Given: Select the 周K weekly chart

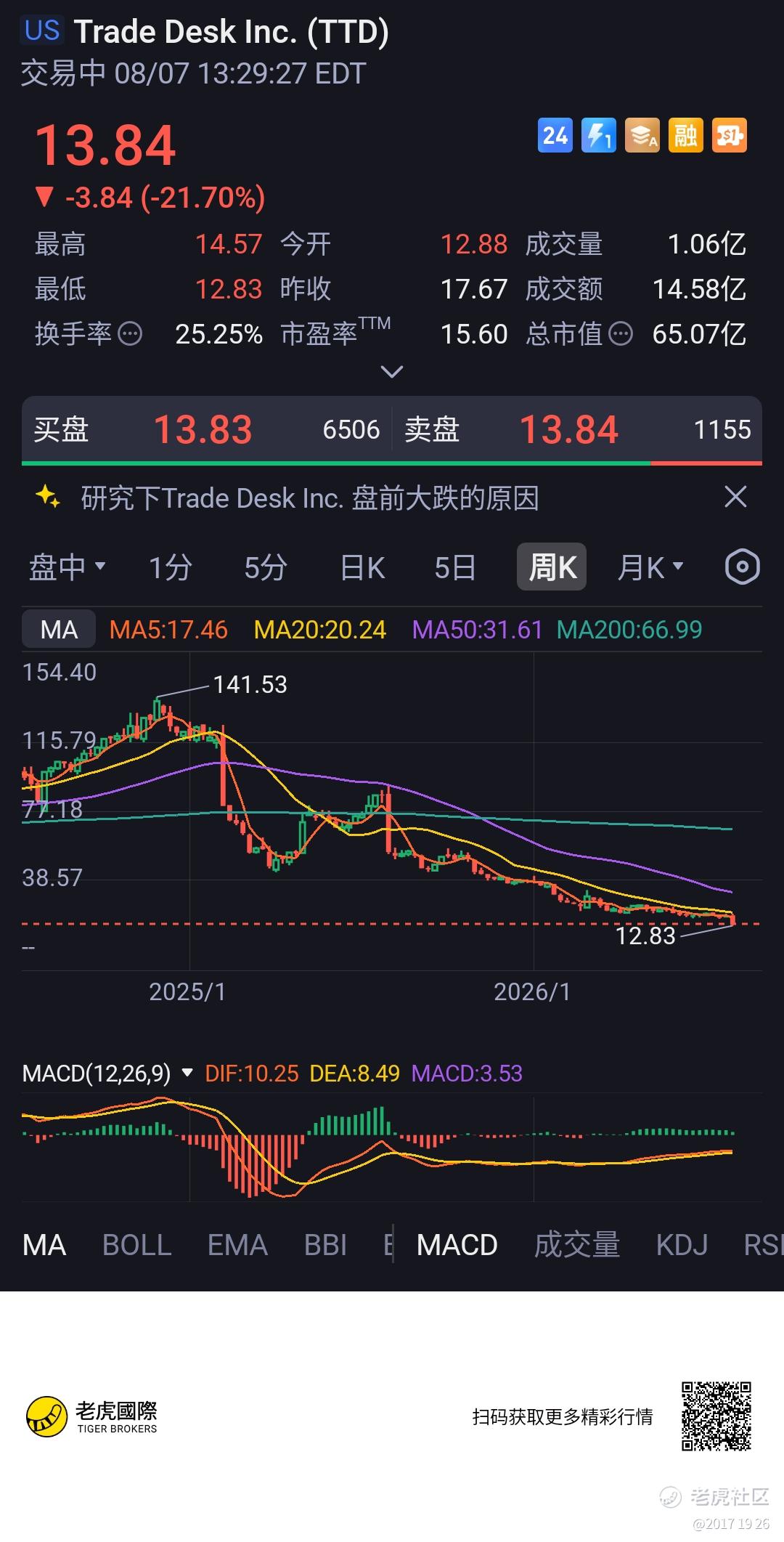Looking at the screenshot, I should coord(552,567).
